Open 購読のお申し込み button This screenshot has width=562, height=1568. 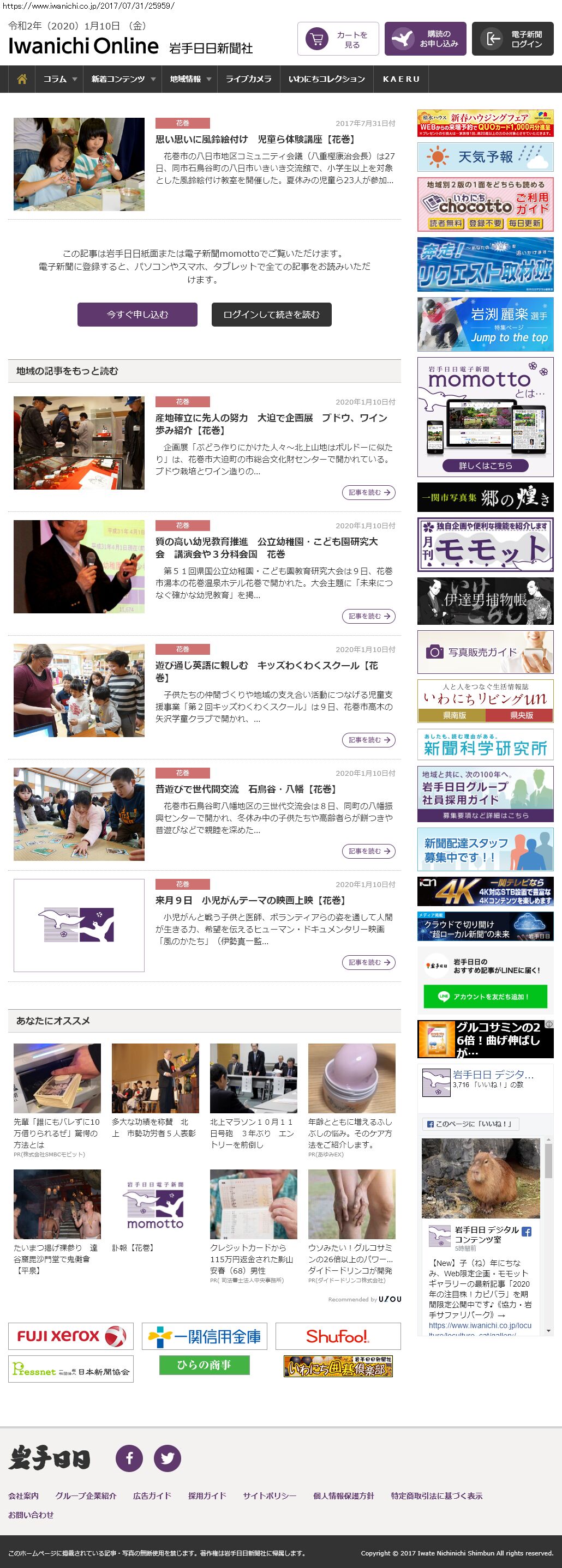(425, 39)
